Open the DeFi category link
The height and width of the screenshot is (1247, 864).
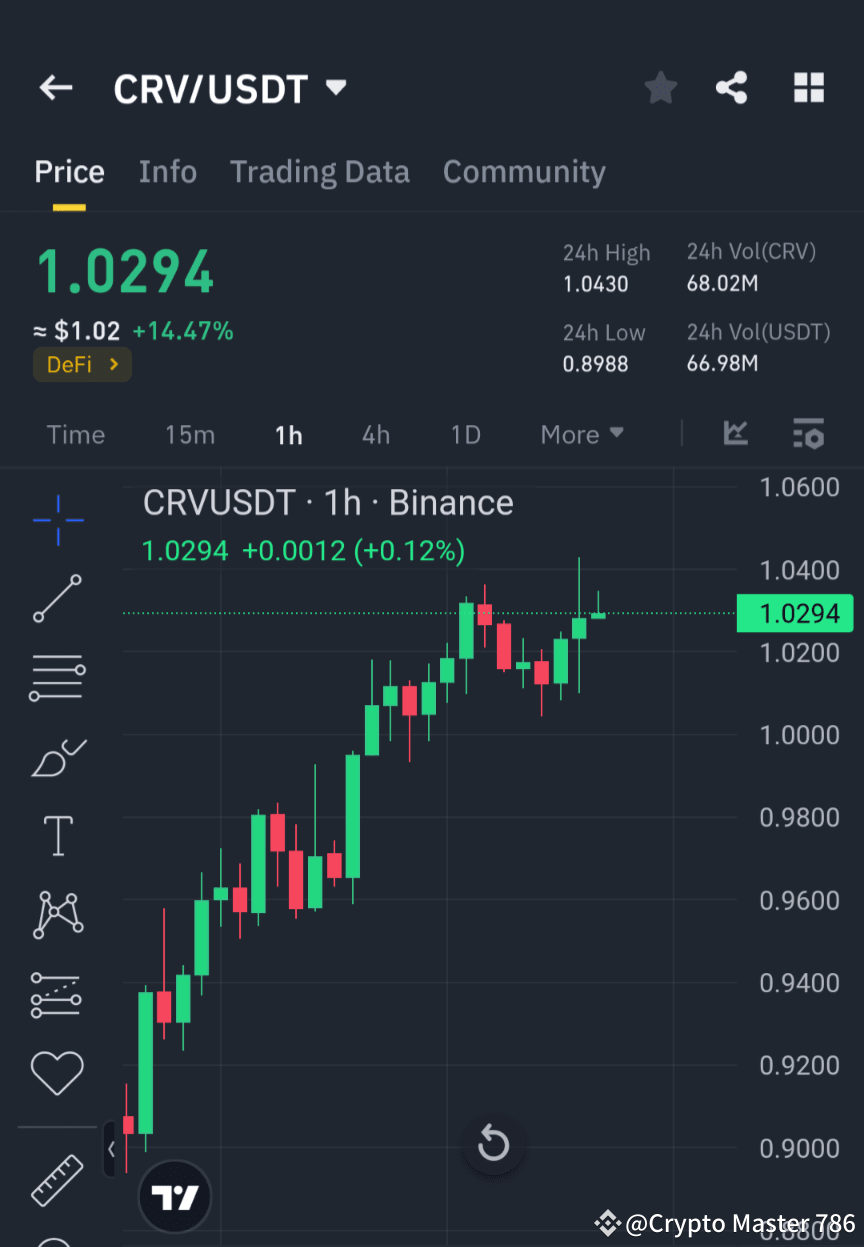[82, 364]
